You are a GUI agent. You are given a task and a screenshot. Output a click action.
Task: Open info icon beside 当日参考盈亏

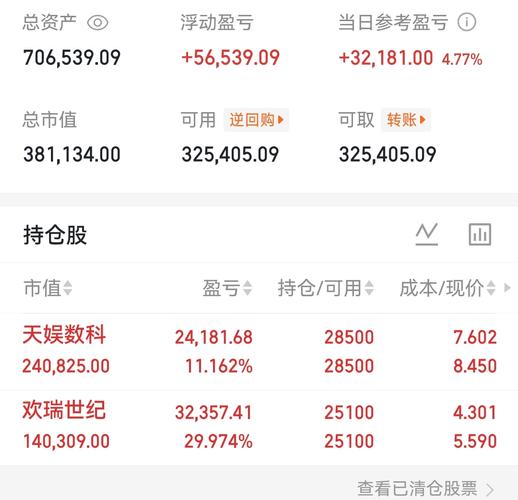[x=467, y=22]
